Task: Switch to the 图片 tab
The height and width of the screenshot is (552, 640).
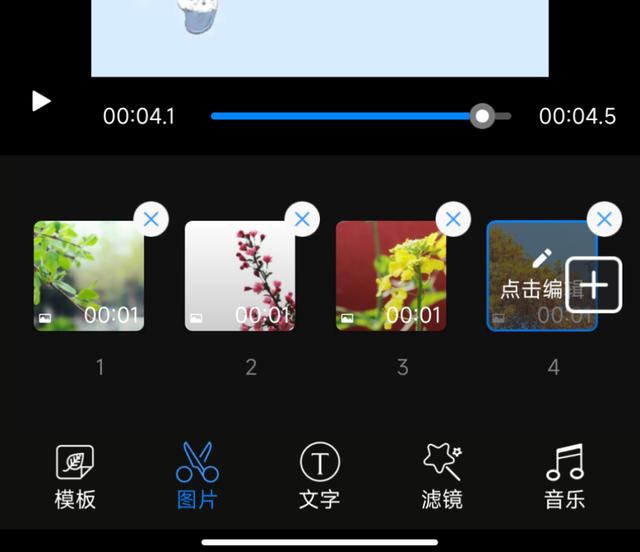Action: tap(197, 476)
